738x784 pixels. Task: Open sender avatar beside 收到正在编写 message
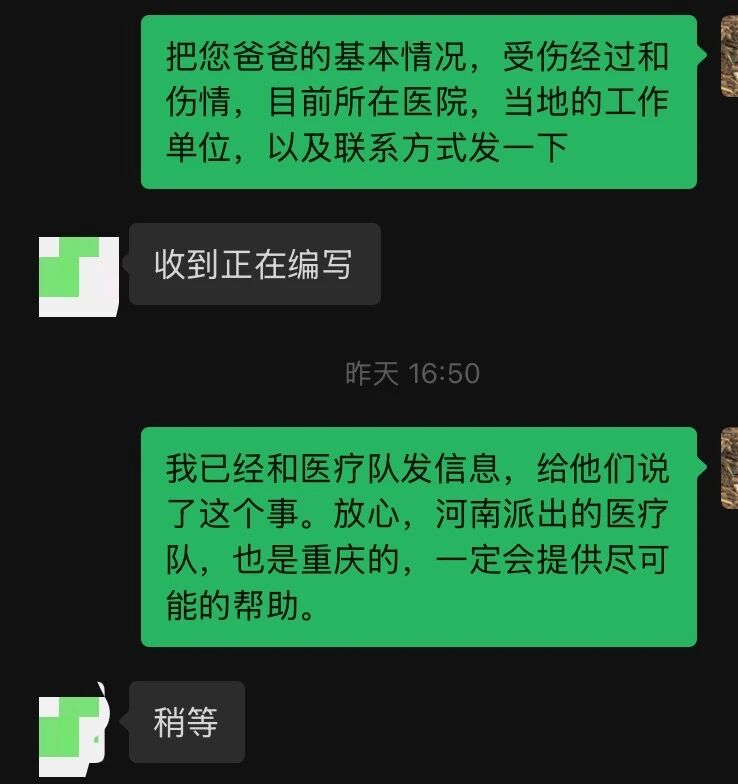(78, 277)
